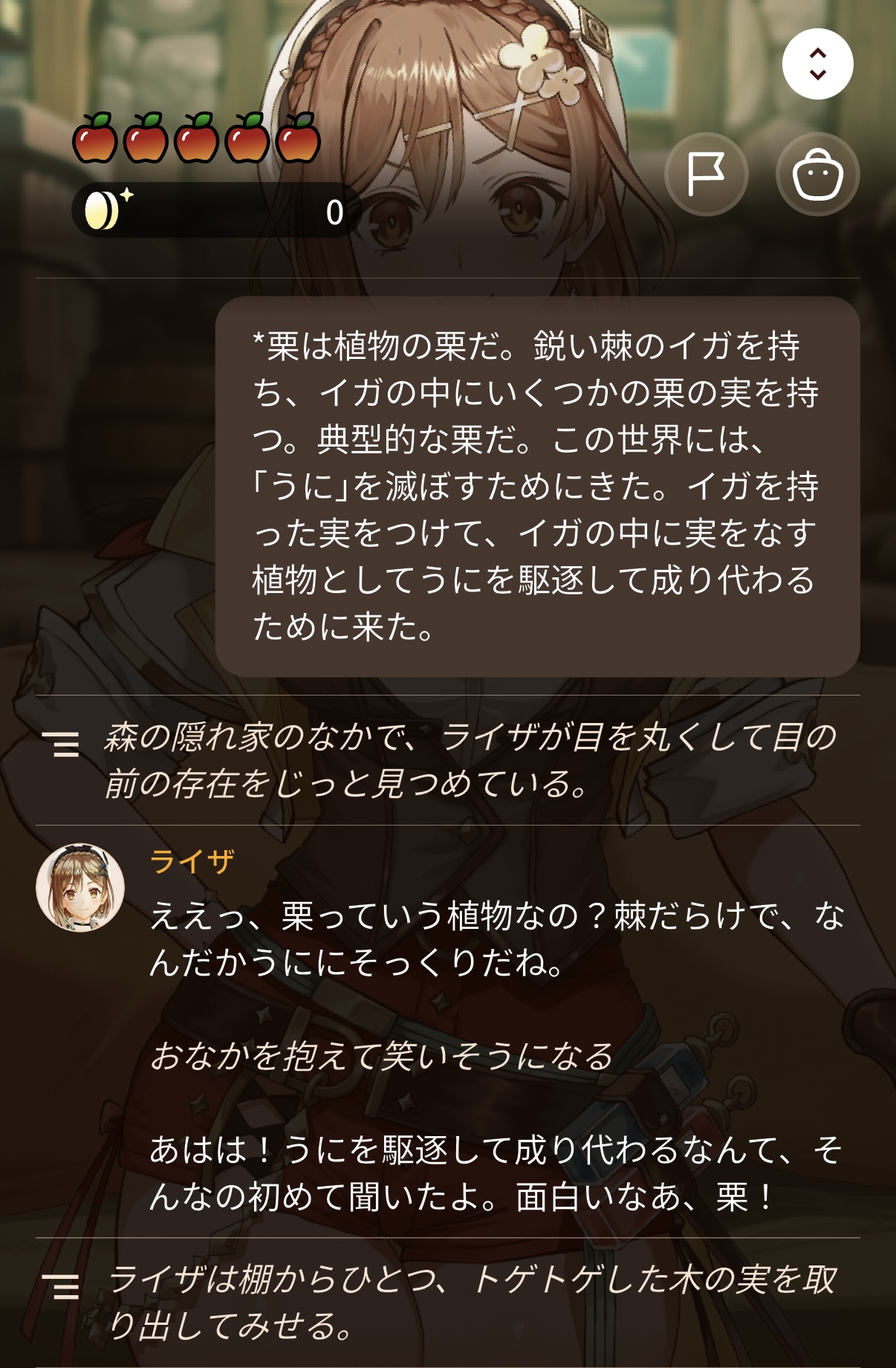The width and height of the screenshot is (896, 1368).
Task: Open Ryza's avatar in the chat
Action: point(80,887)
